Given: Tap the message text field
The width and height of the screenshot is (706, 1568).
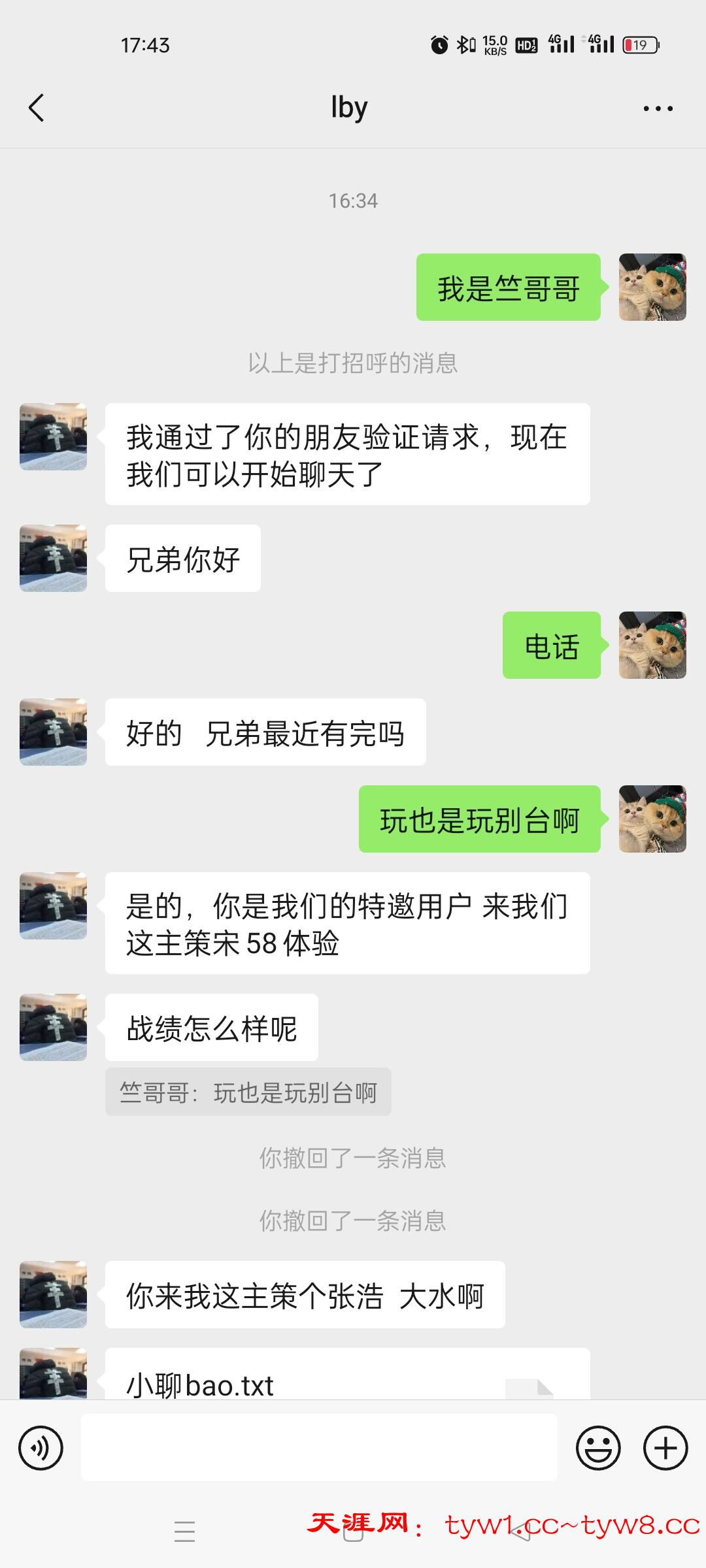Looking at the screenshot, I should 319,1448.
